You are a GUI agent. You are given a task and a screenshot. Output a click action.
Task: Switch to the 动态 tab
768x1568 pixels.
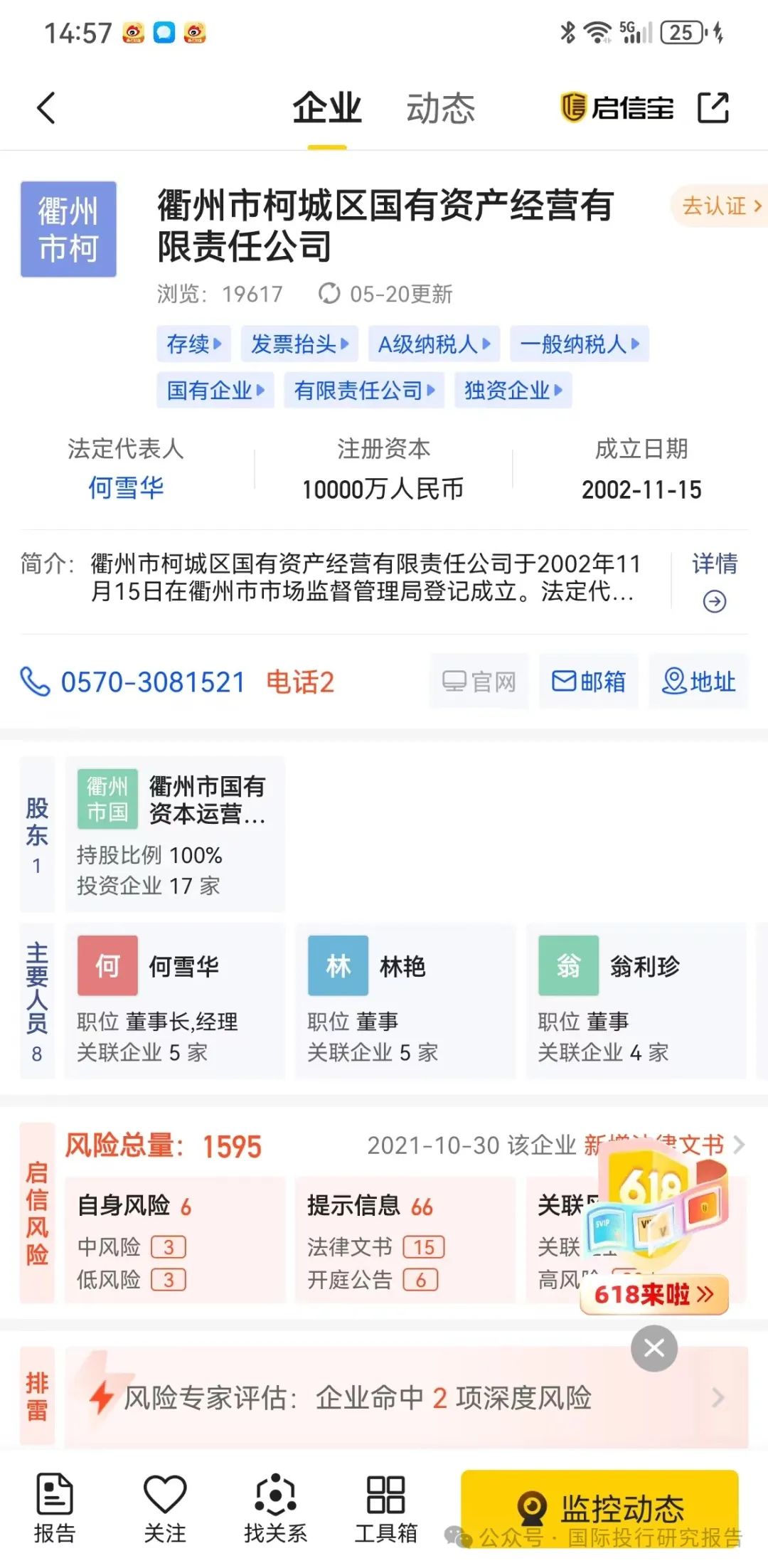[440, 108]
